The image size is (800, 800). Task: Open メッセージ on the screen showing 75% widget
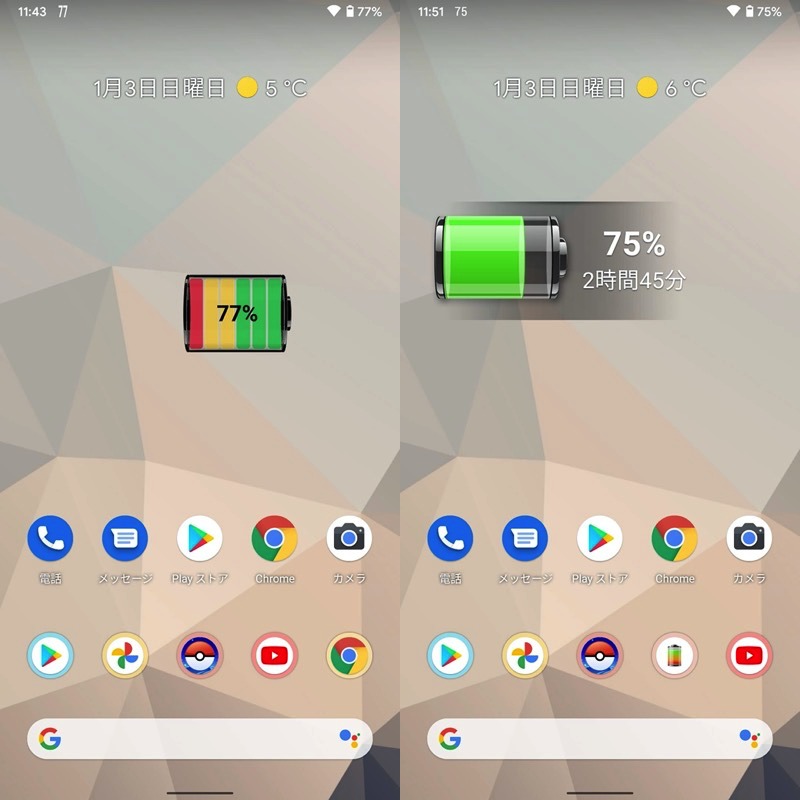(x=524, y=540)
